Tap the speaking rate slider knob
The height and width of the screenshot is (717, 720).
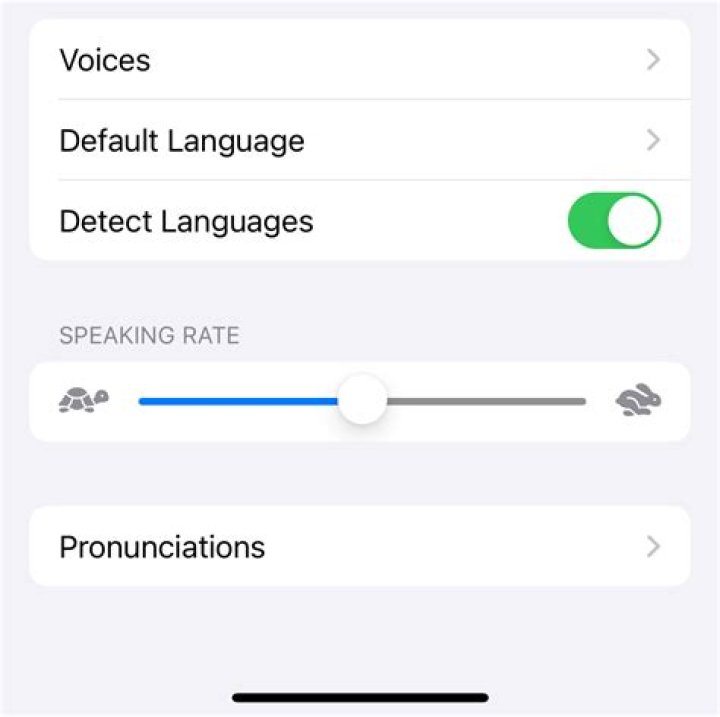(361, 401)
